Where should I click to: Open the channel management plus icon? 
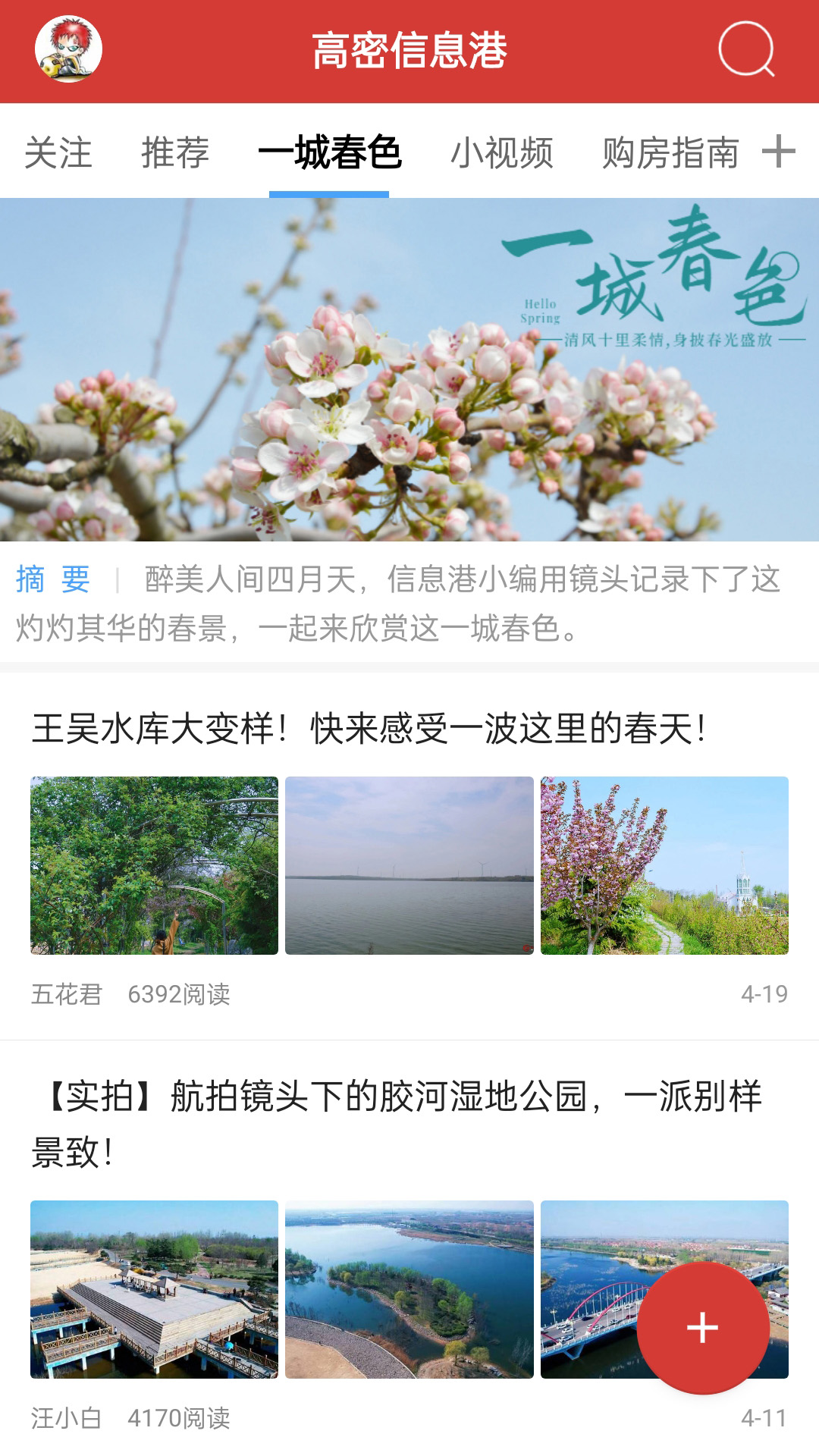(781, 153)
